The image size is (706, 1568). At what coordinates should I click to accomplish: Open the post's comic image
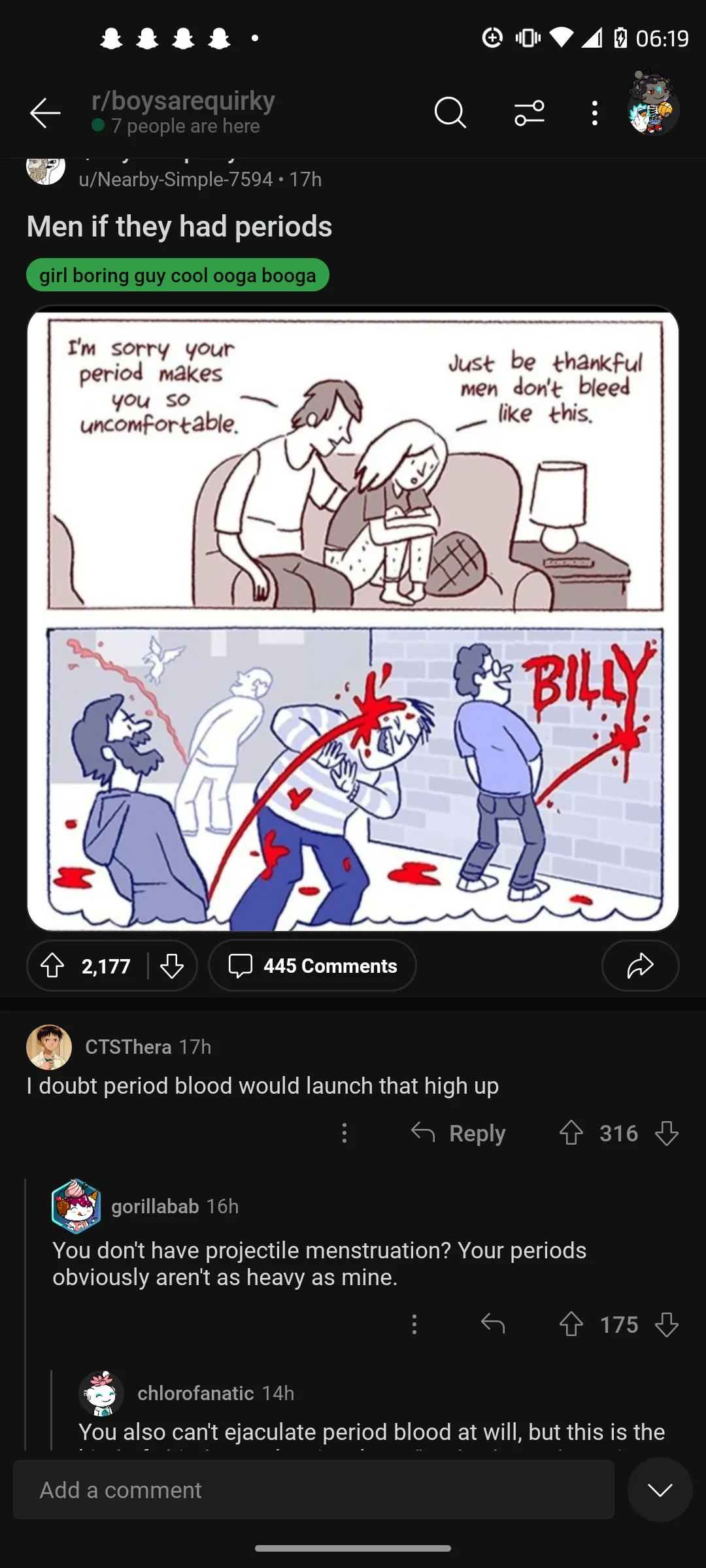click(x=353, y=617)
